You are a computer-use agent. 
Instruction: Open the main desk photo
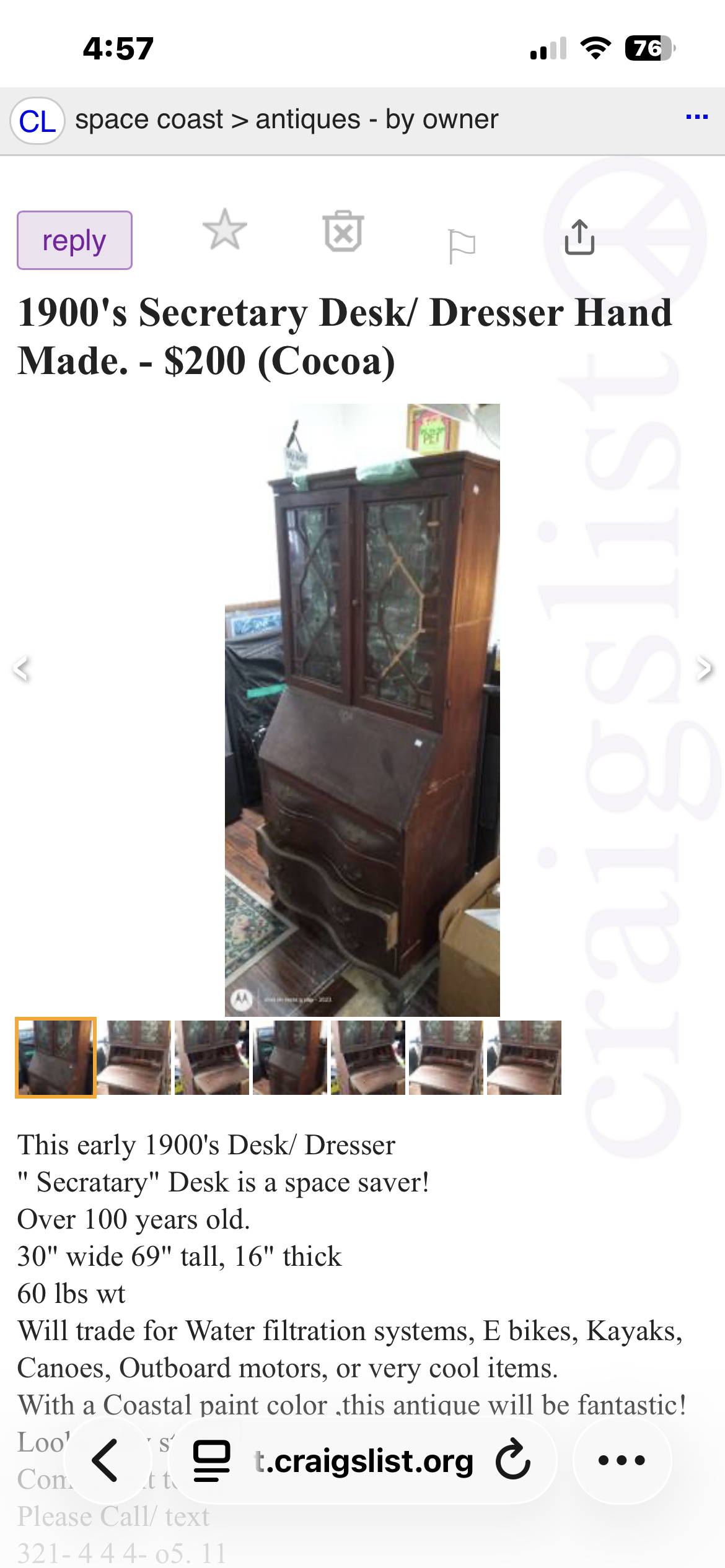[362, 710]
